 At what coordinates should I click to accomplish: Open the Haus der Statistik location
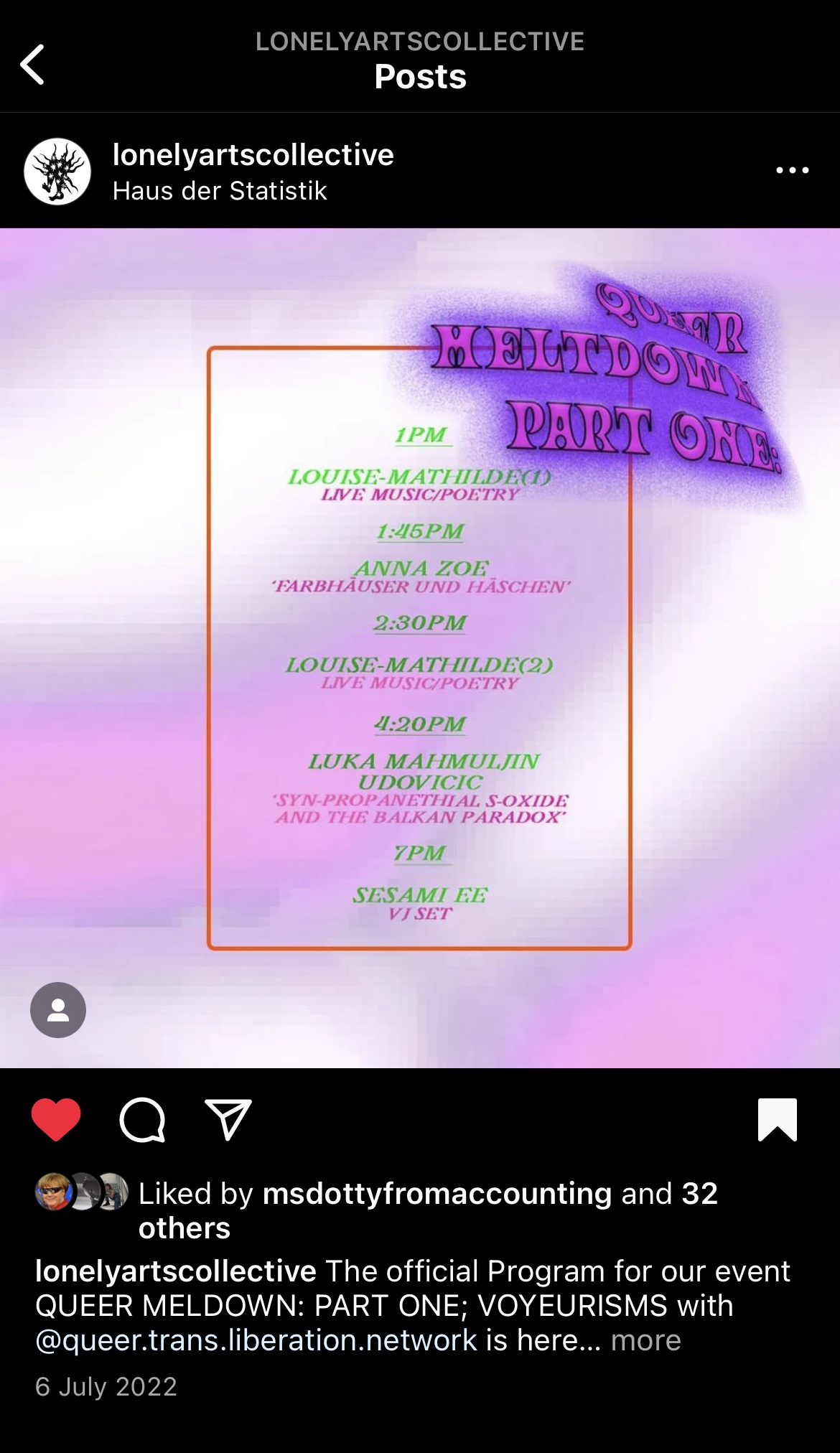220,191
